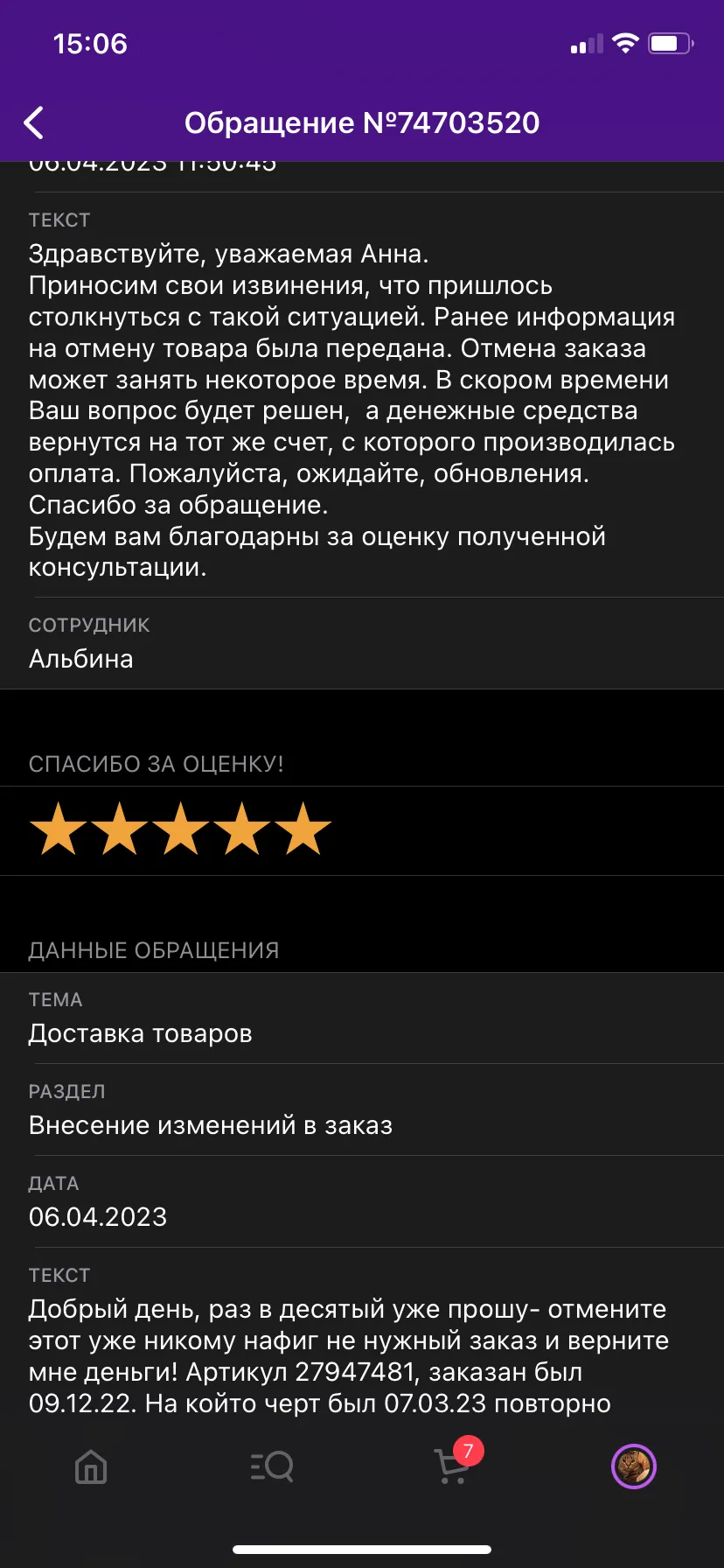This screenshot has height=1568, width=724.
Task: Open the catalog search tab
Action: (272, 1466)
